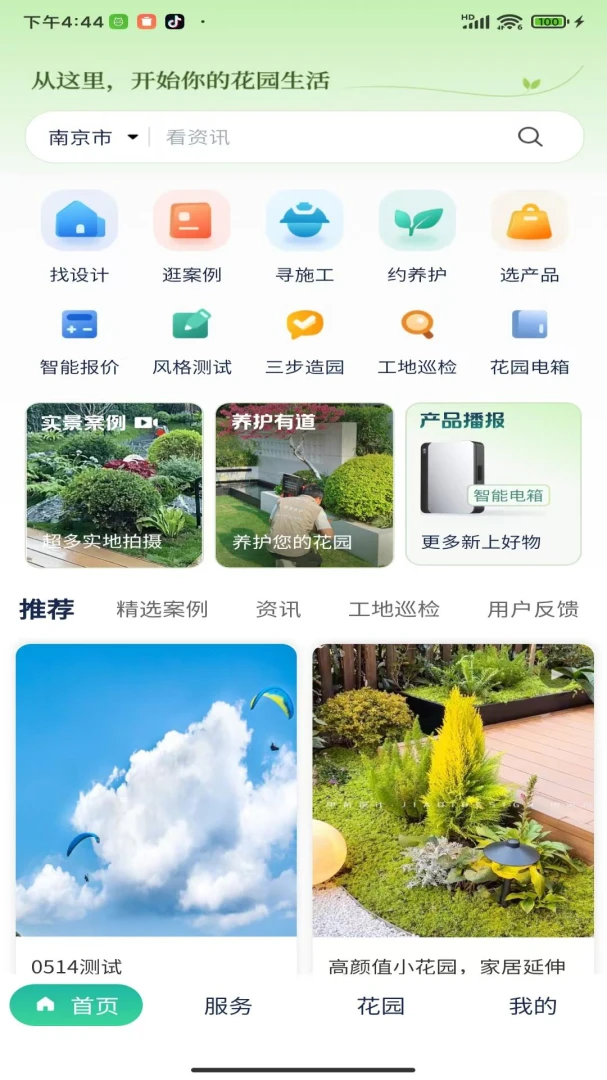The image size is (607, 1080).
Task: Open 选产品 shortcut
Action: pos(529,238)
